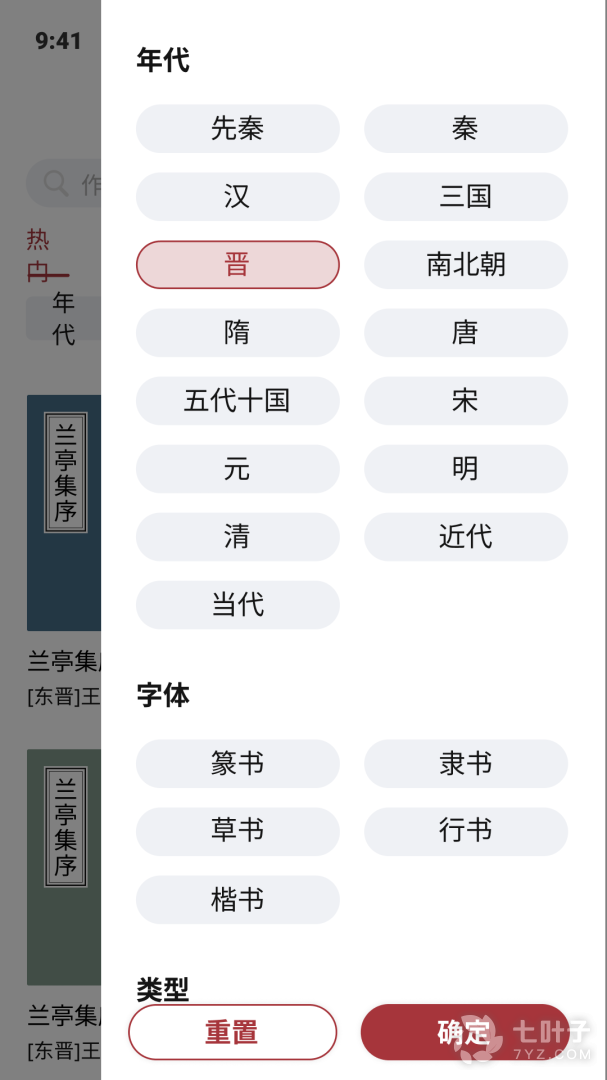Screen dimensions: 607x1080
Task: Choose the 秦 dynasty filter
Action: point(466,129)
